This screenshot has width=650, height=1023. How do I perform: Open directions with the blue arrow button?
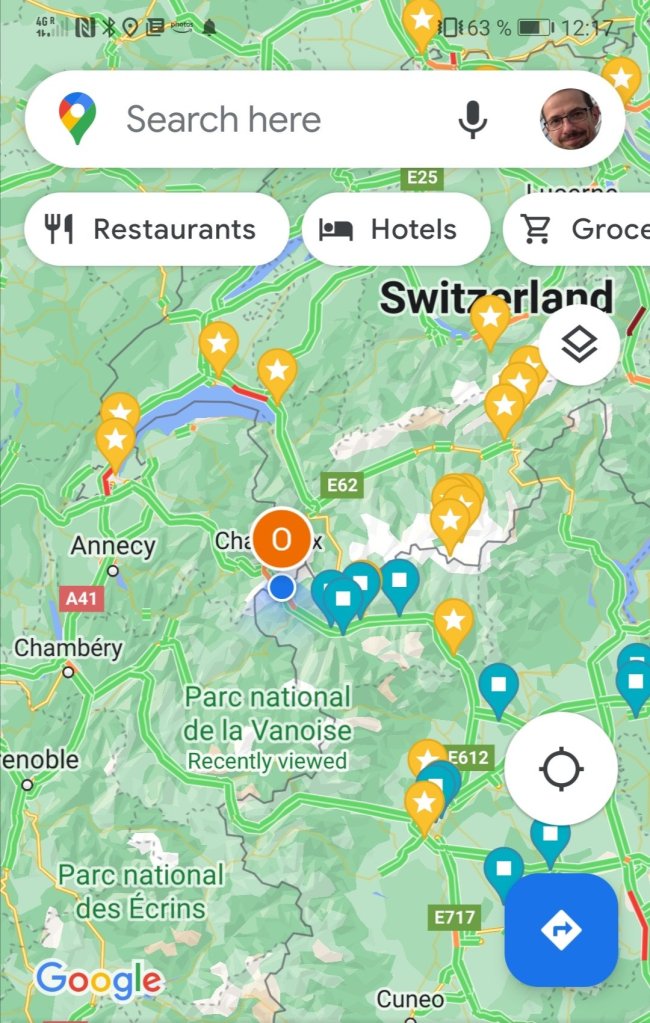[x=560, y=930]
